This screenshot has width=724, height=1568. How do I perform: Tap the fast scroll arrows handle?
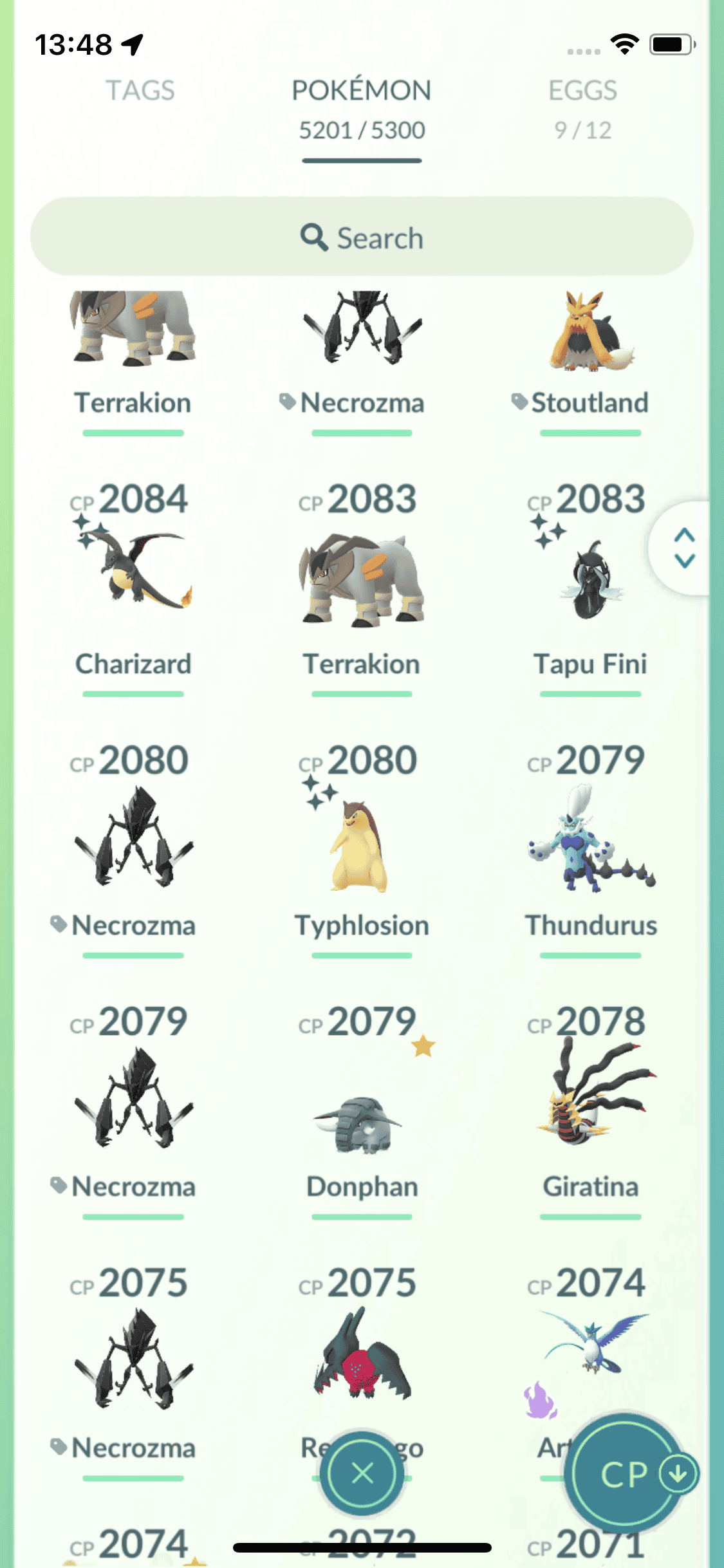(684, 548)
